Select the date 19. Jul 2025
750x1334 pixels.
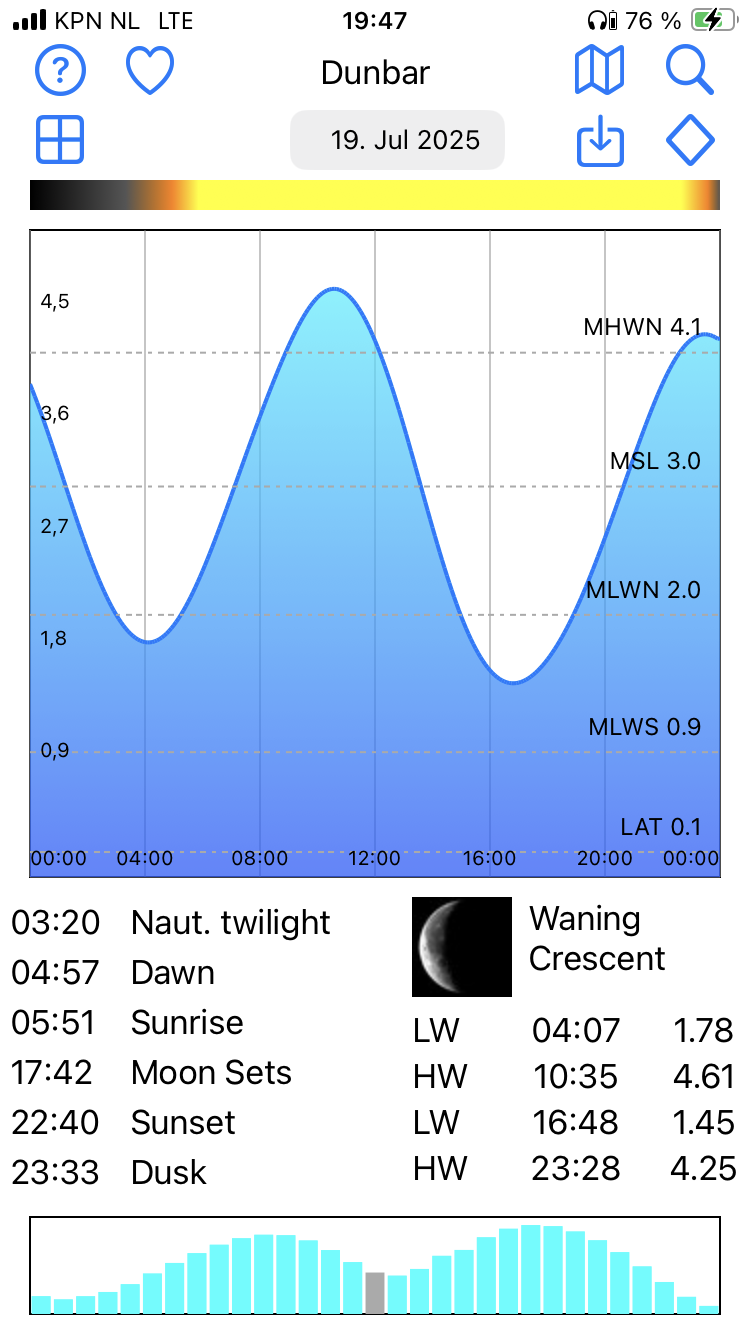398,140
